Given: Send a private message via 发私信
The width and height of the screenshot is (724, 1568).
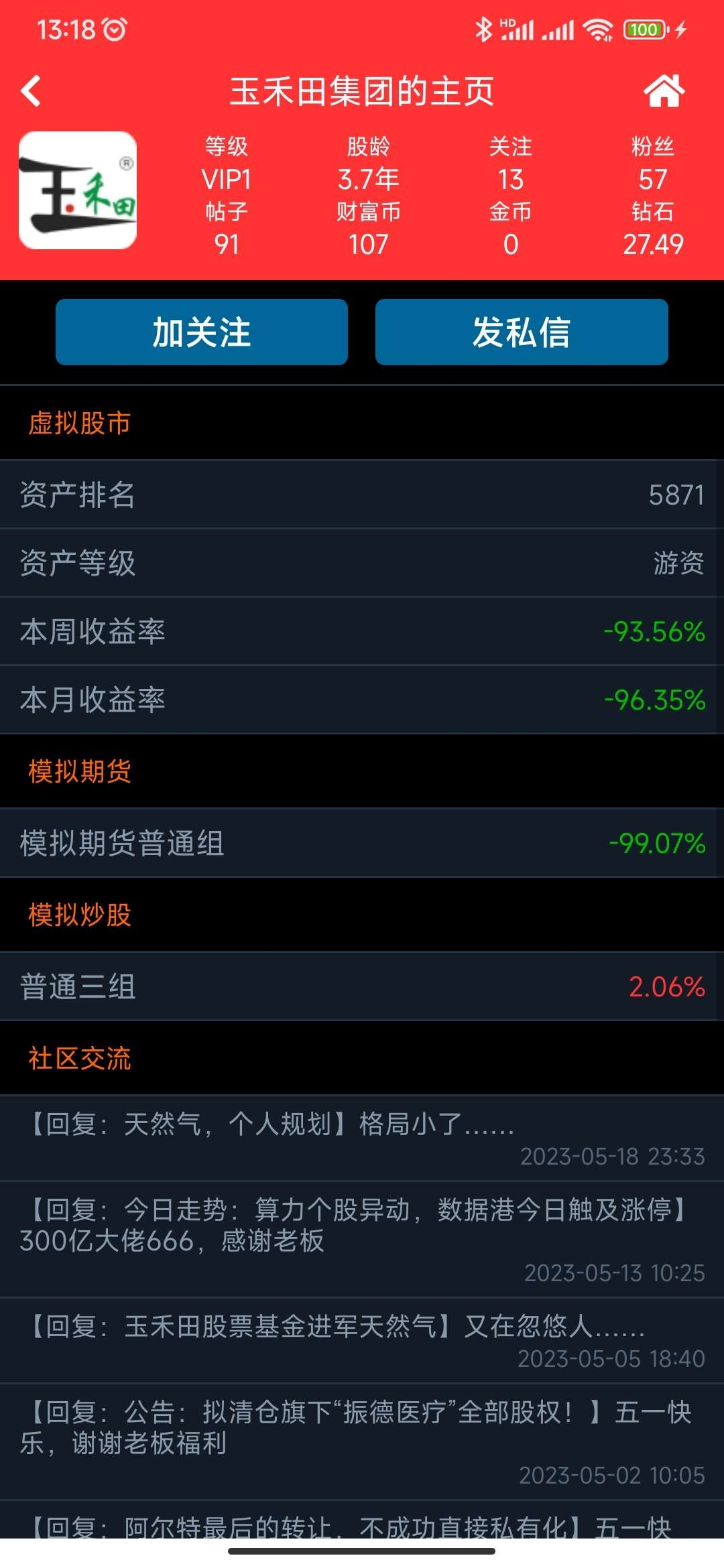Looking at the screenshot, I should 522,332.
